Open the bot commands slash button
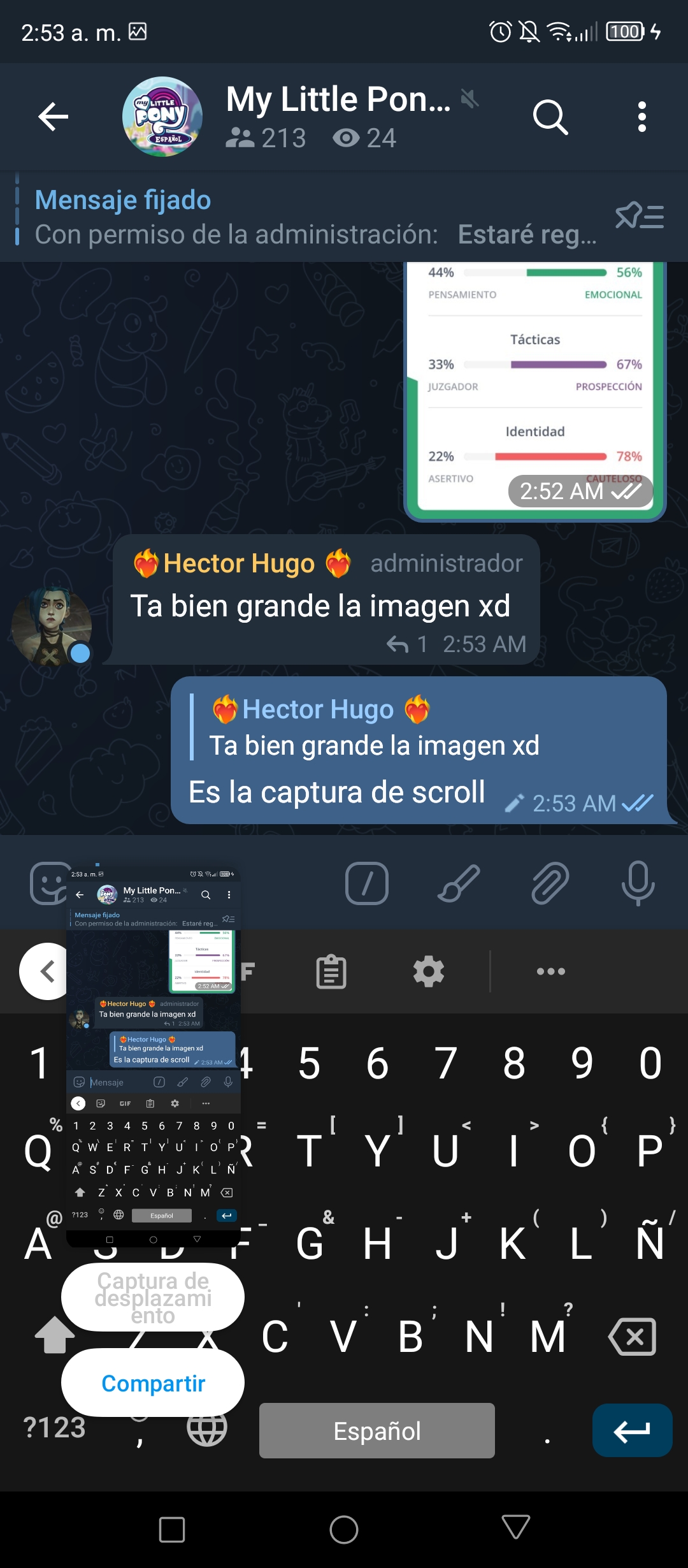 367,883
